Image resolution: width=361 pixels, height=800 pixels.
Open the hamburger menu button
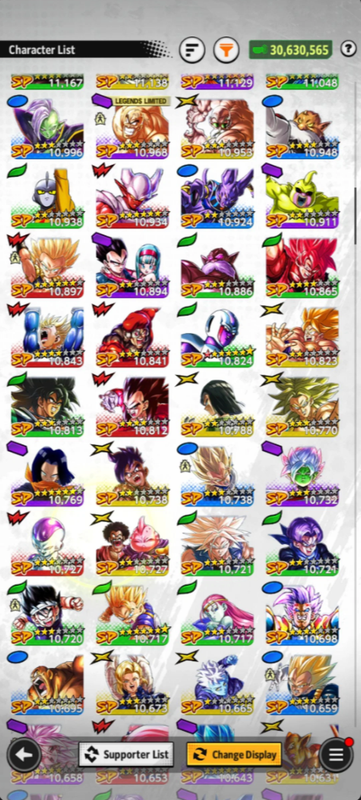[x=336, y=755]
